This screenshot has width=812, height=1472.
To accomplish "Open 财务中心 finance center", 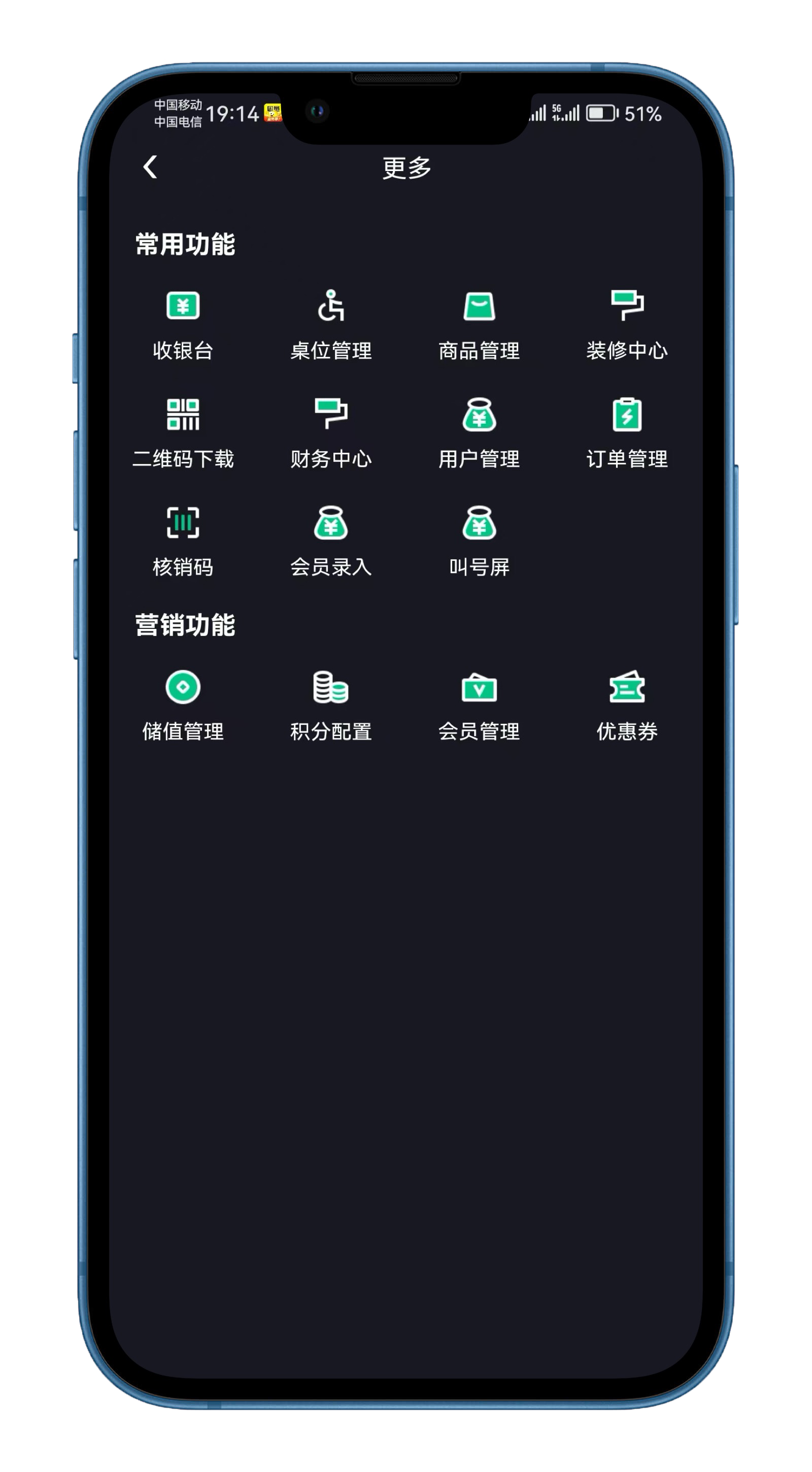I will tap(331, 431).
